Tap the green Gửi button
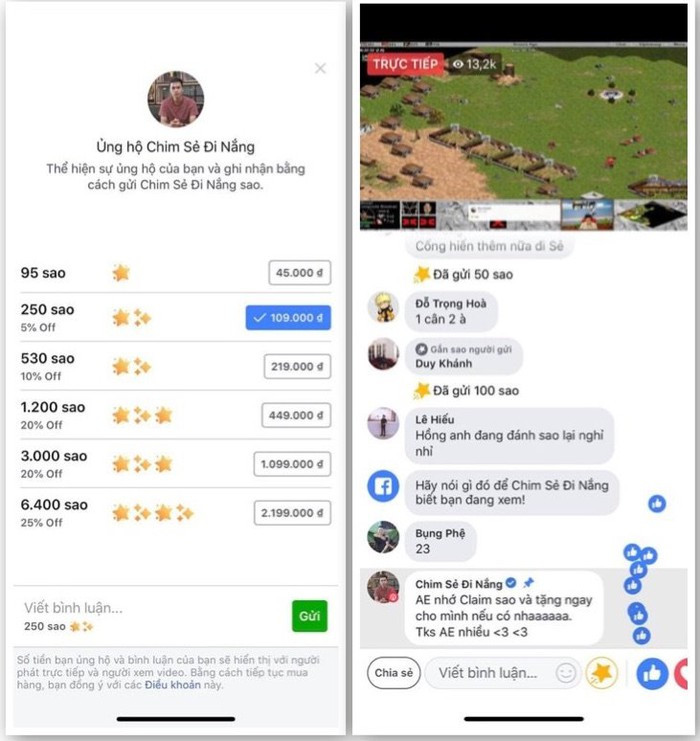Image resolution: width=700 pixels, height=741 pixels. coord(309,615)
